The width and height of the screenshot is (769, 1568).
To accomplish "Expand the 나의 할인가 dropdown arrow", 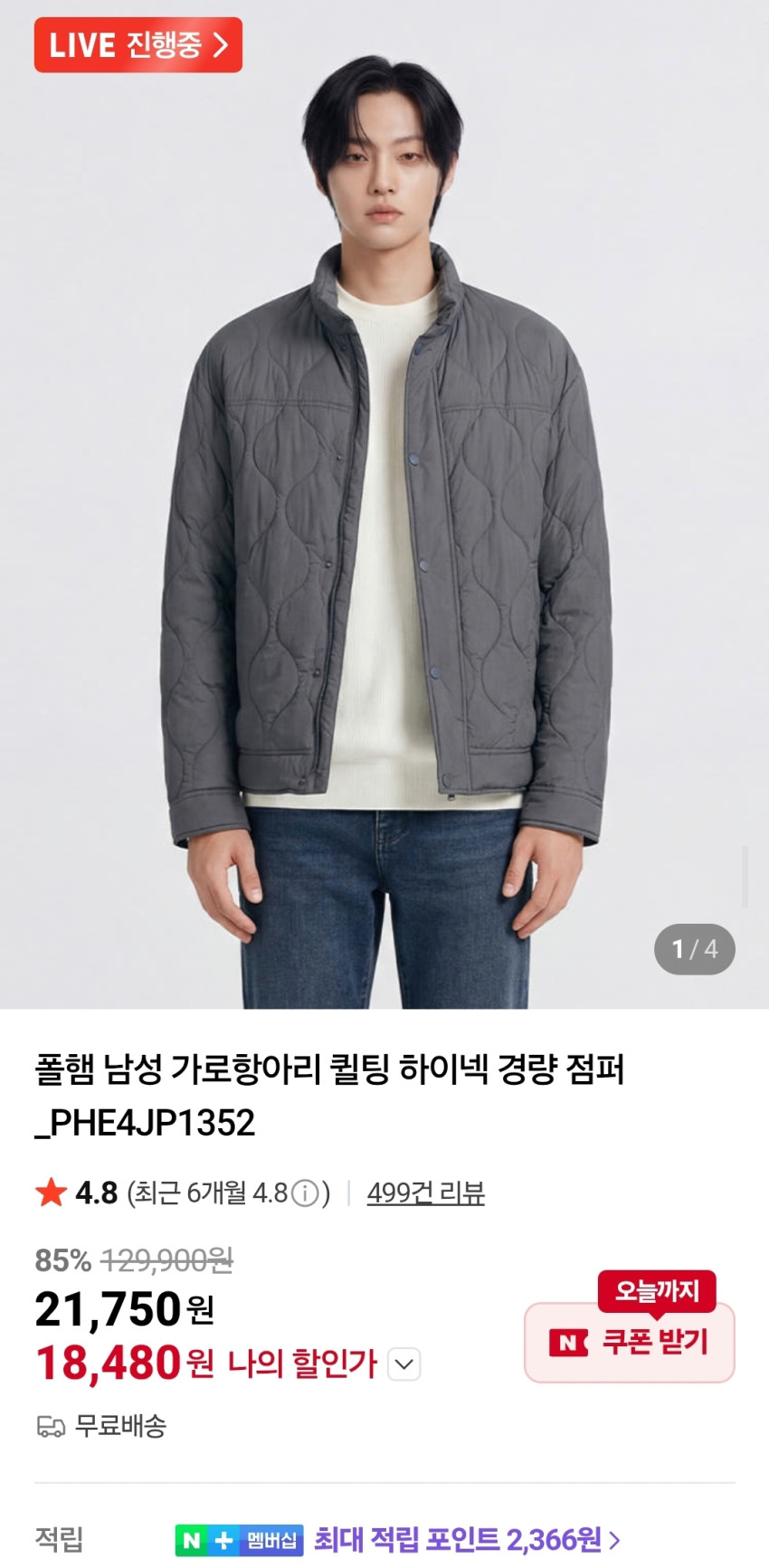I will [x=403, y=1364].
